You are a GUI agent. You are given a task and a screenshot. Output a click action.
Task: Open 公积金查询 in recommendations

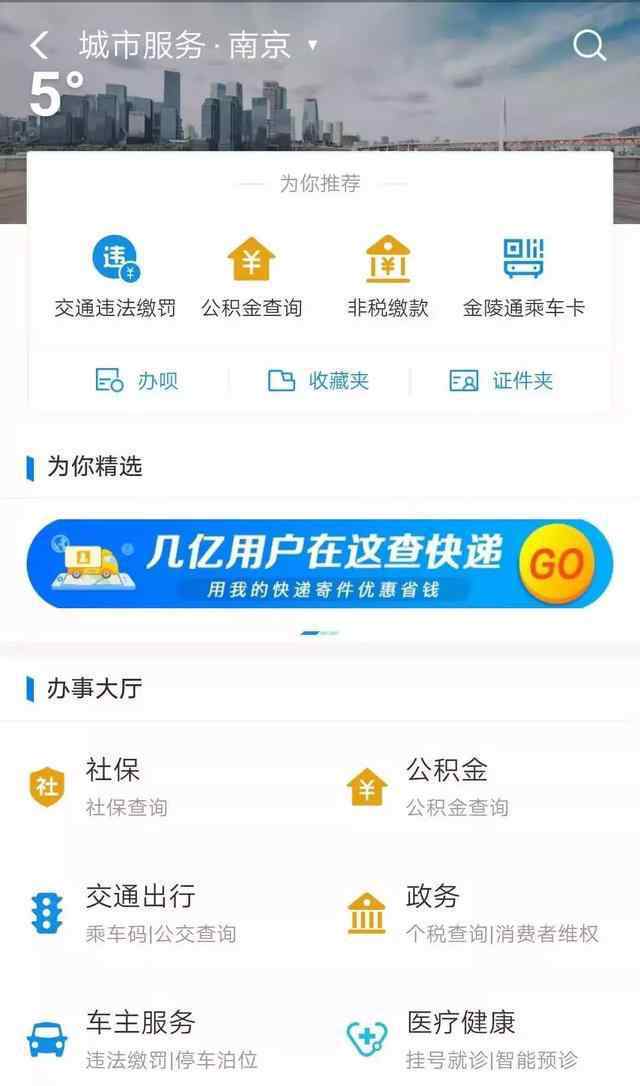(251, 278)
